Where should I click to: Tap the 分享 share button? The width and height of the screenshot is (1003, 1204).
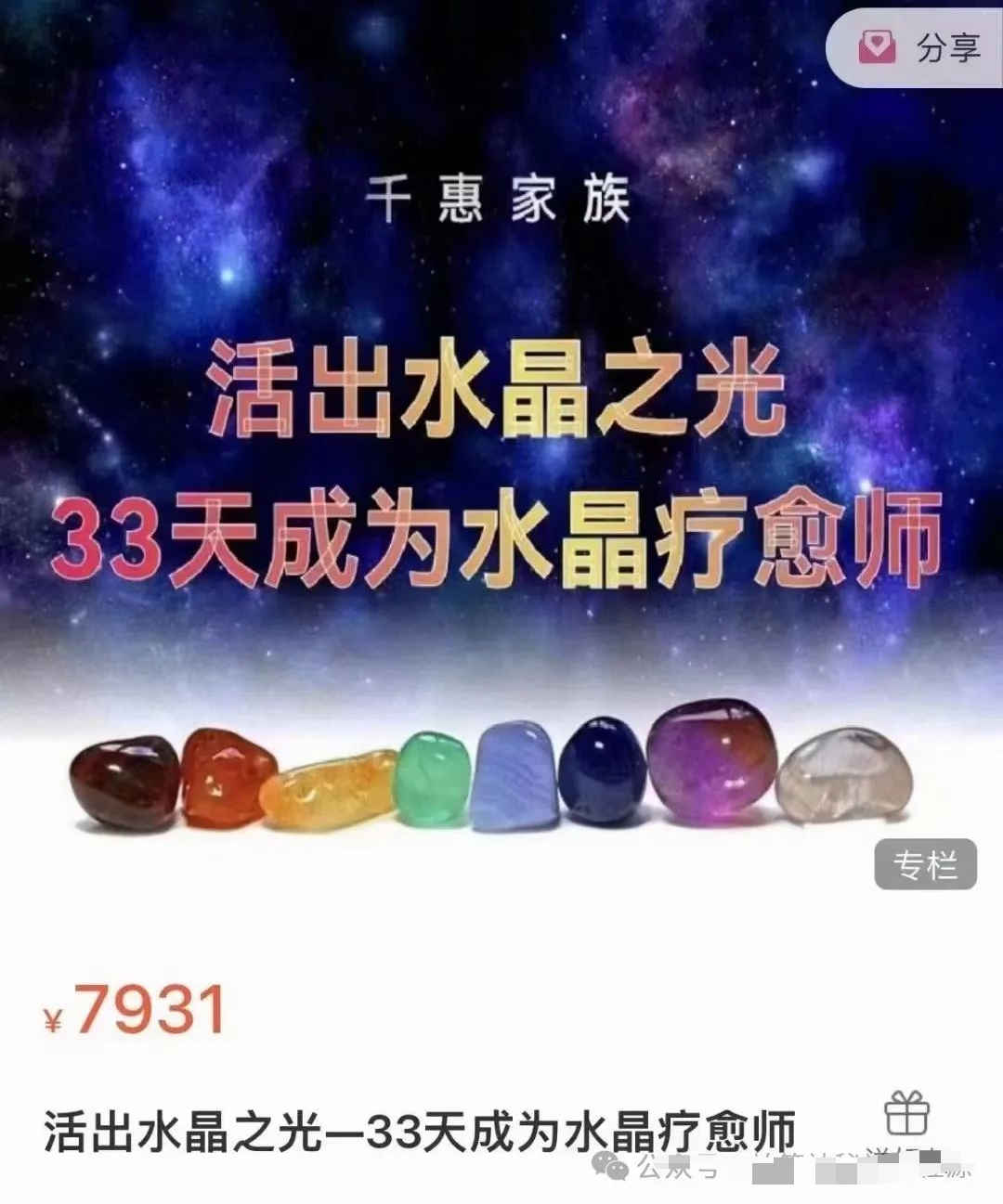click(x=918, y=46)
